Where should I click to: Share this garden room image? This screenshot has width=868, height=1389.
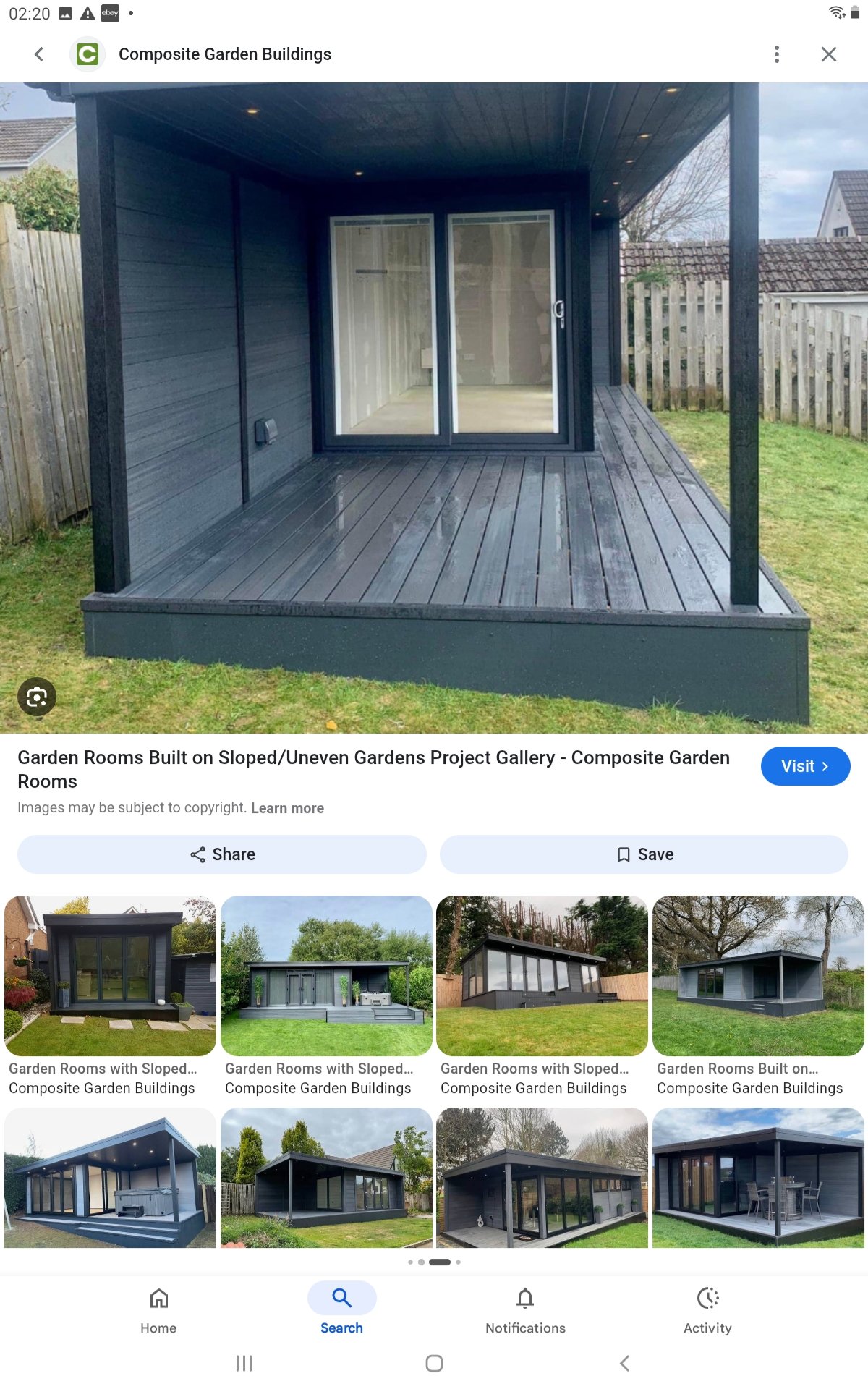(x=222, y=854)
